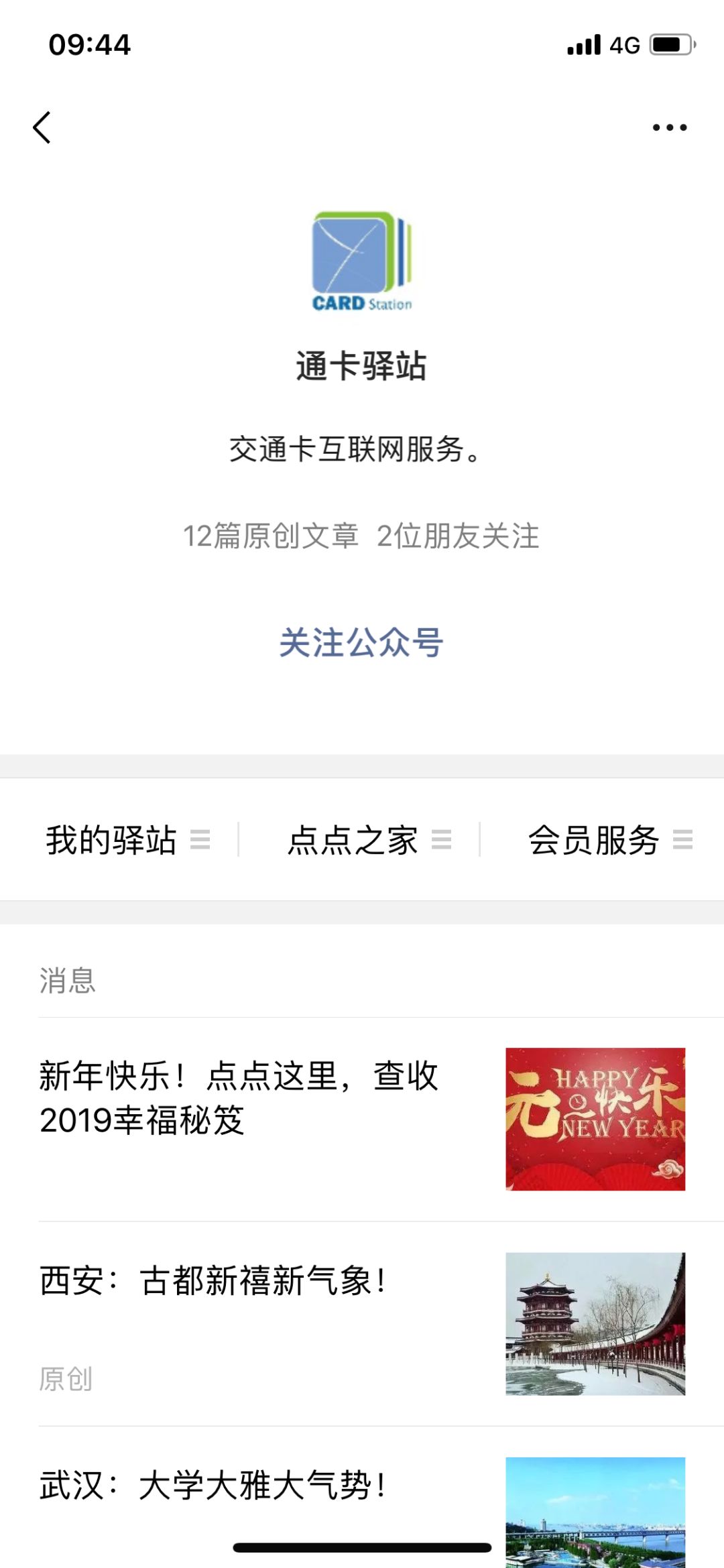
Task: Tap the home indicator bar at bottom
Action: click(362, 1545)
